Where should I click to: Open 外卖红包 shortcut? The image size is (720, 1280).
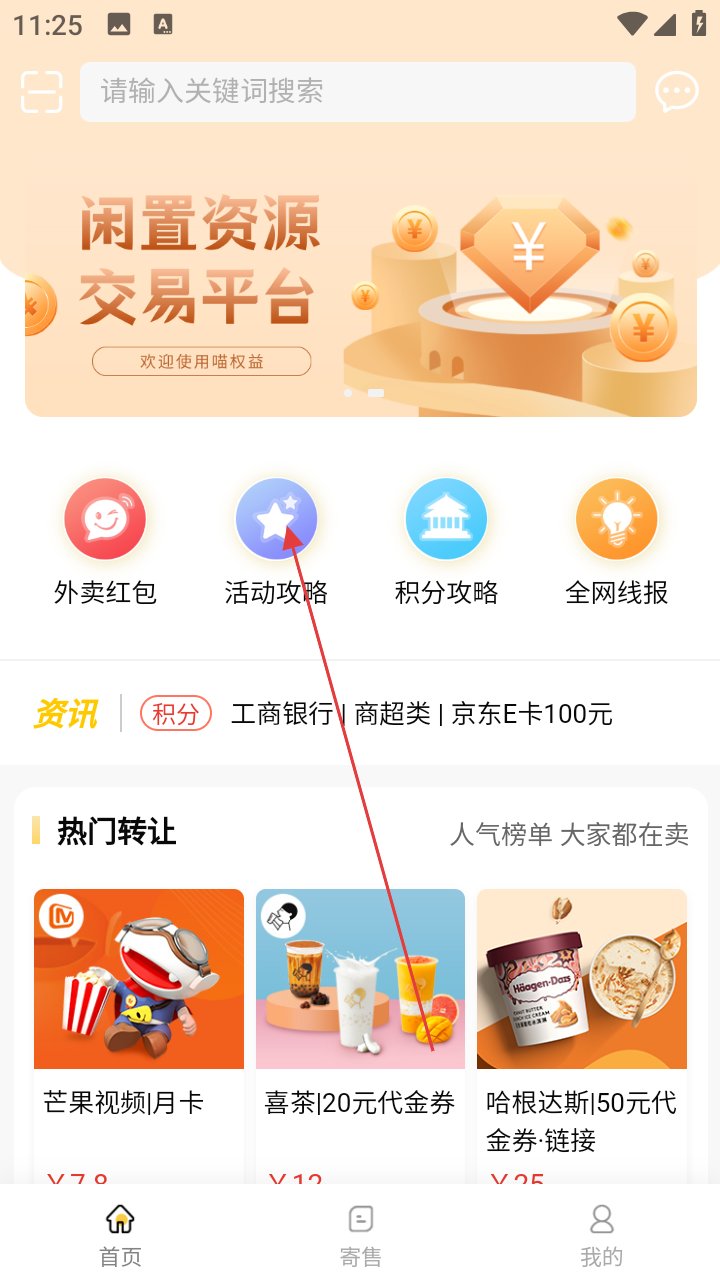tap(105, 542)
